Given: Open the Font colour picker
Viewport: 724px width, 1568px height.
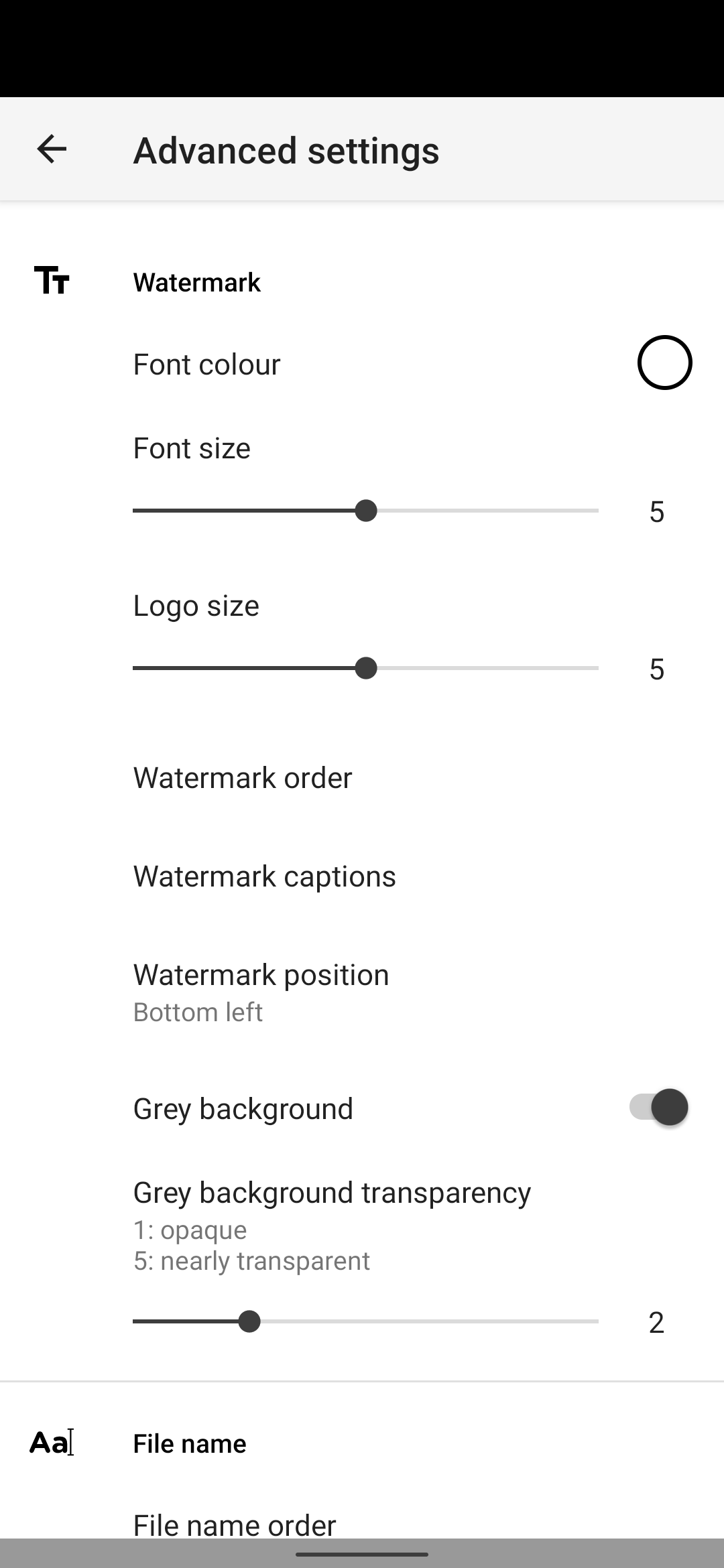Looking at the screenshot, I should point(664,363).
